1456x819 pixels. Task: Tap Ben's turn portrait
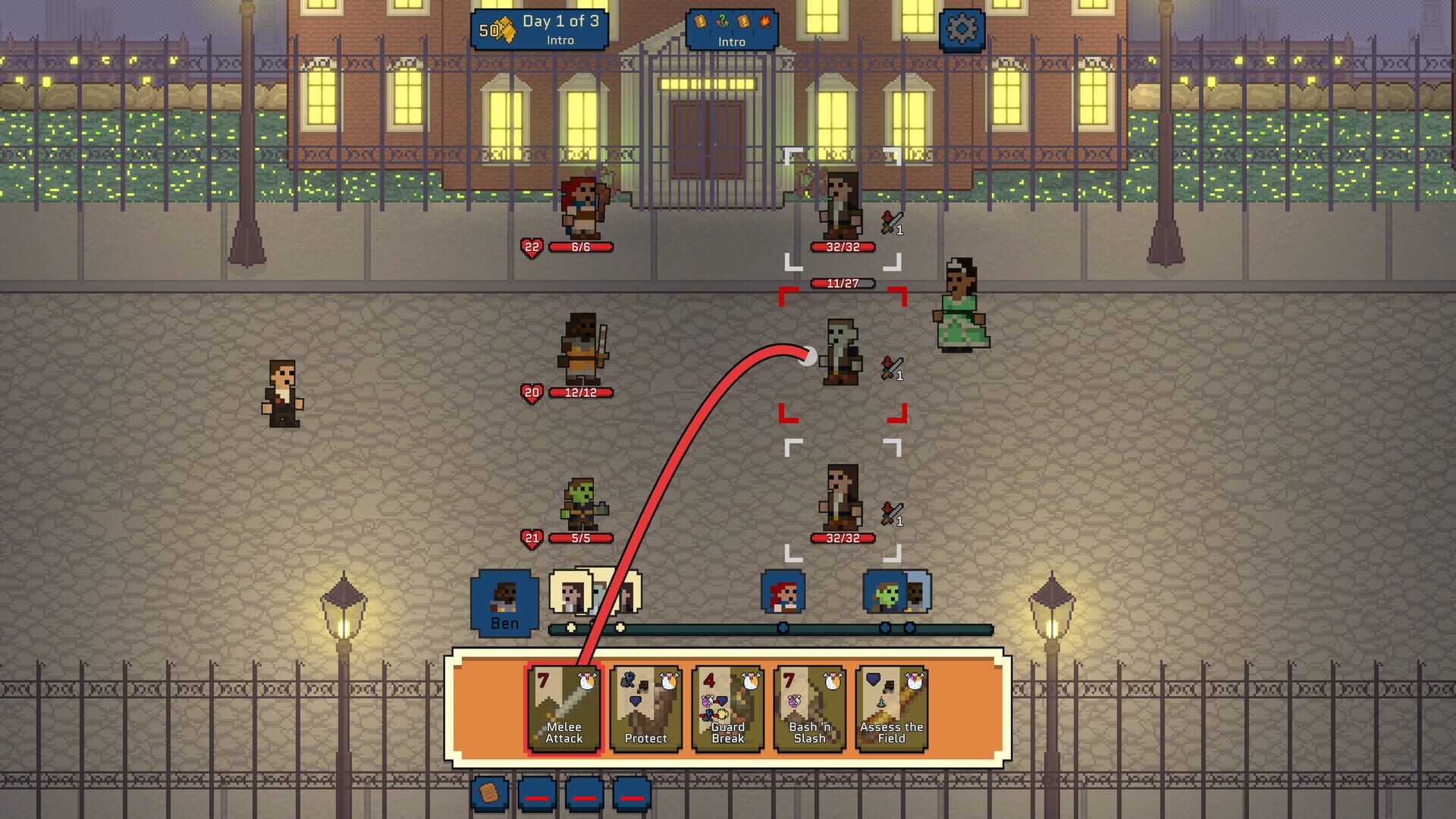tap(504, 603)
